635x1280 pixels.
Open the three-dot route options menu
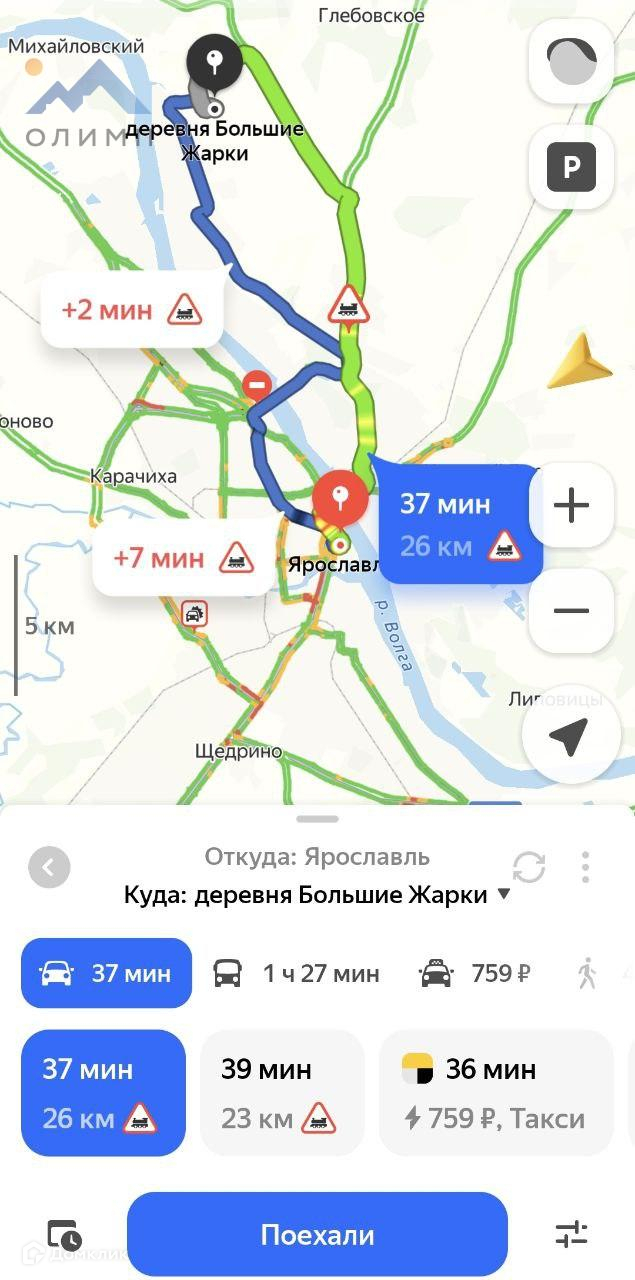tap(585, 867)
